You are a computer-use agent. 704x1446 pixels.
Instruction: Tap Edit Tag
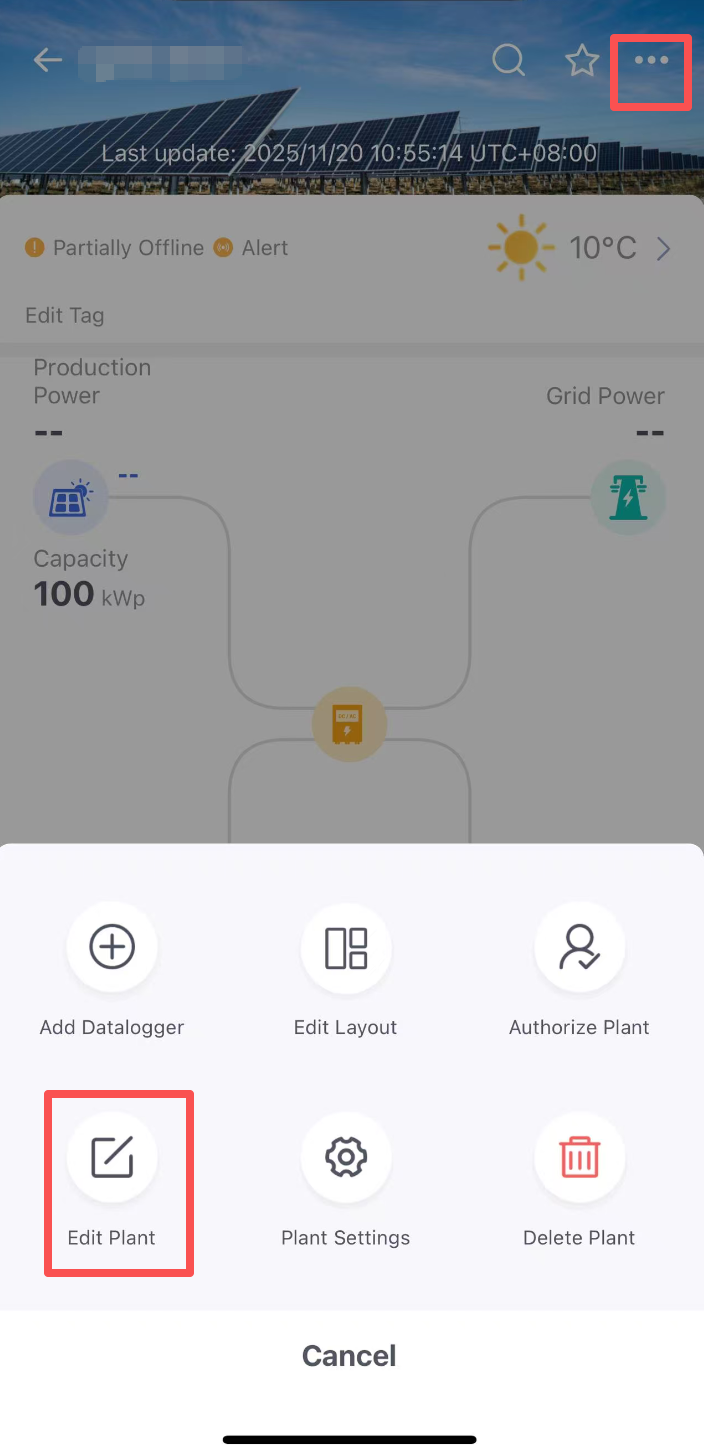[65, 316]
